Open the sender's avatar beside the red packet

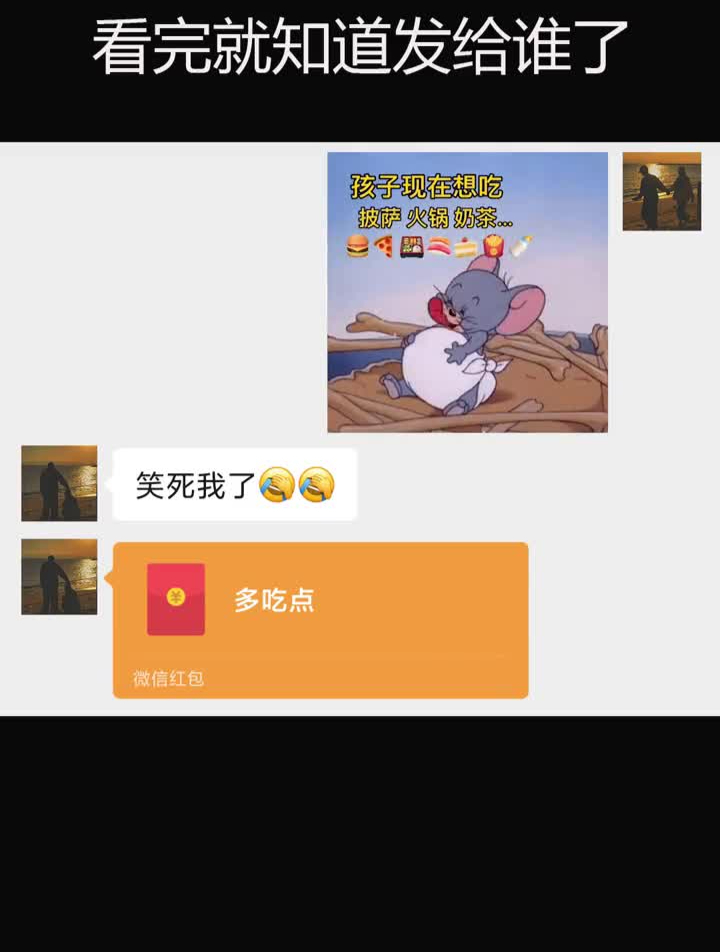click(x=57, y=575)
